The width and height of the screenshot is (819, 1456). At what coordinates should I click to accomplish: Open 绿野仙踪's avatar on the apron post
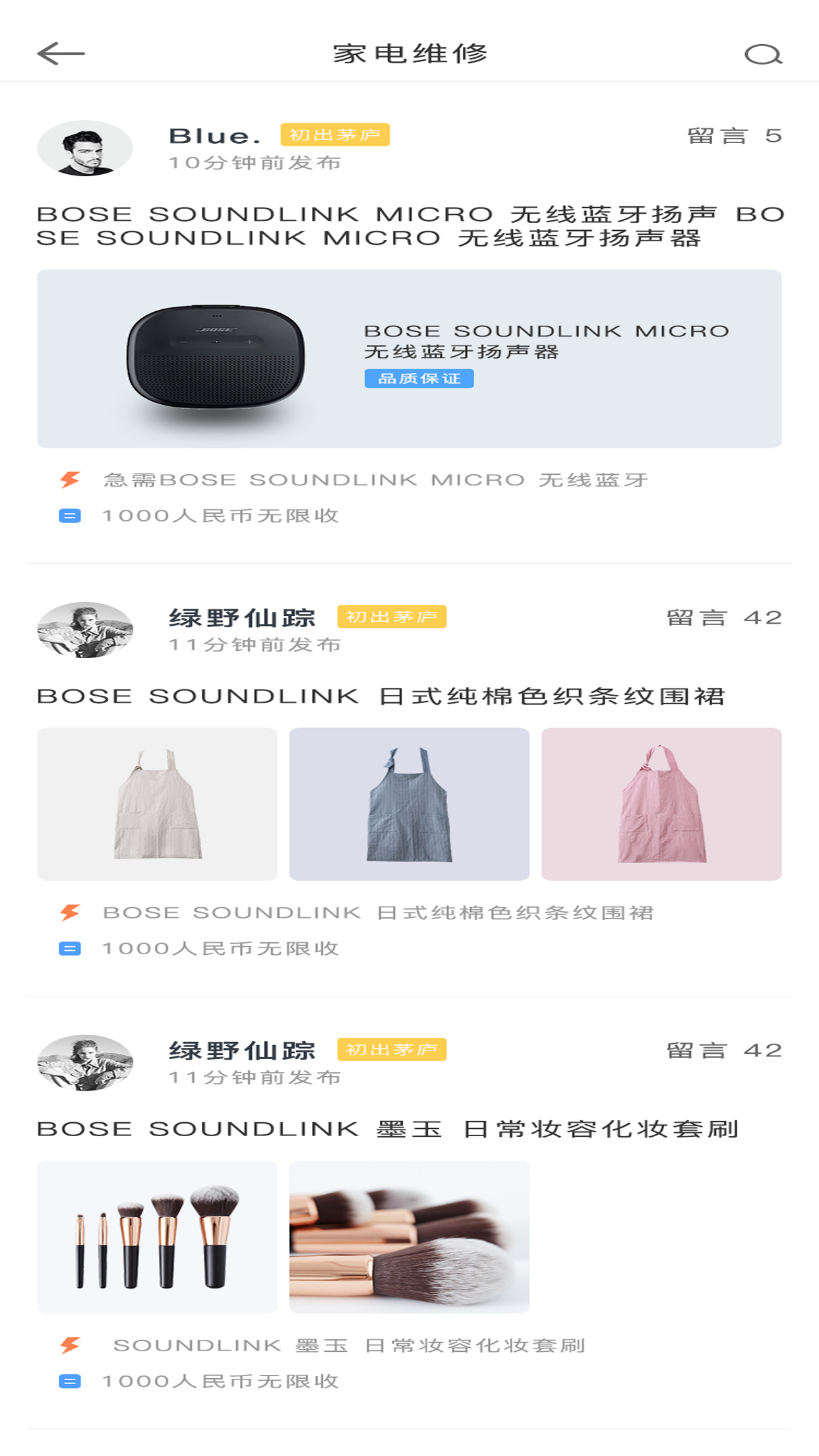click(x=84, y=630)
